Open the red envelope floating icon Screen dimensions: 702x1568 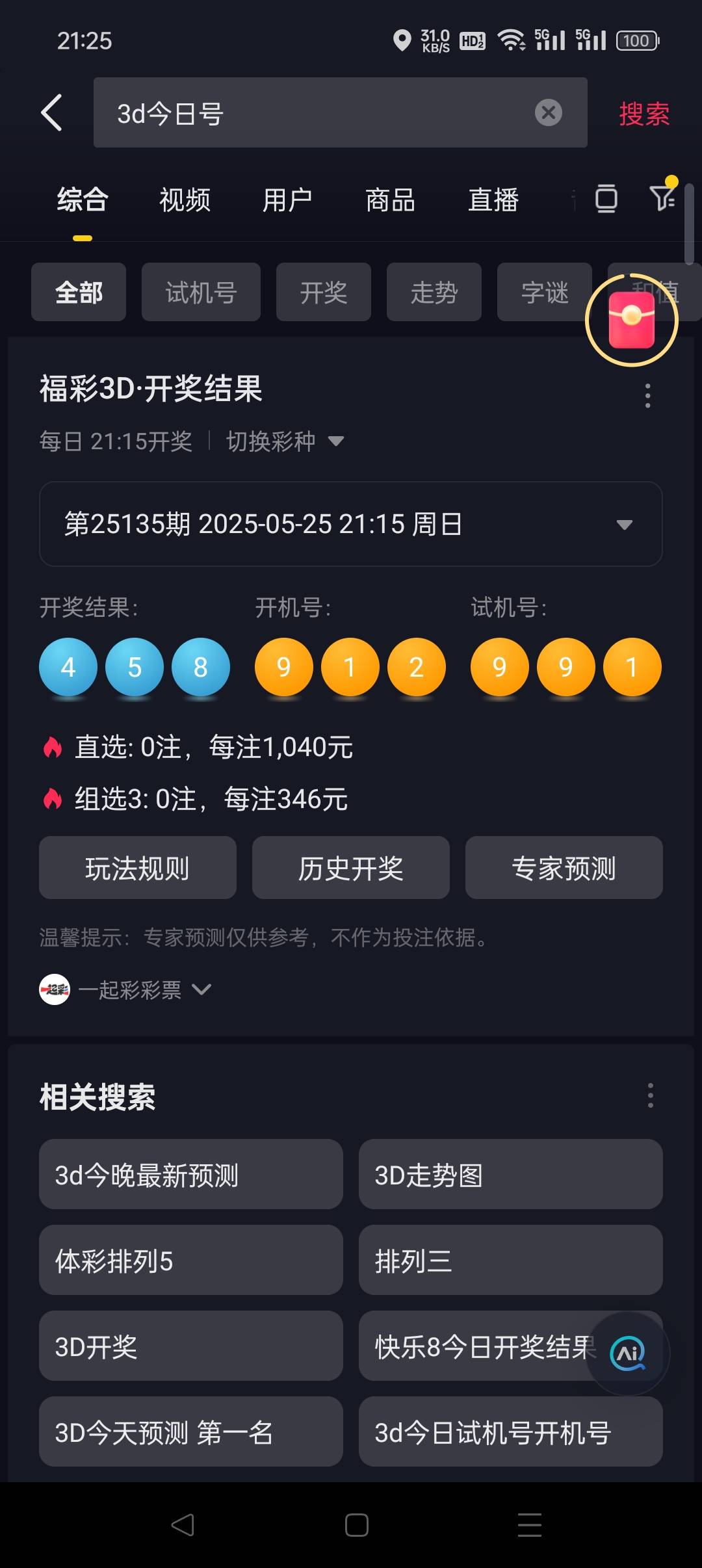pyautogui.click(x=631, y=320)
